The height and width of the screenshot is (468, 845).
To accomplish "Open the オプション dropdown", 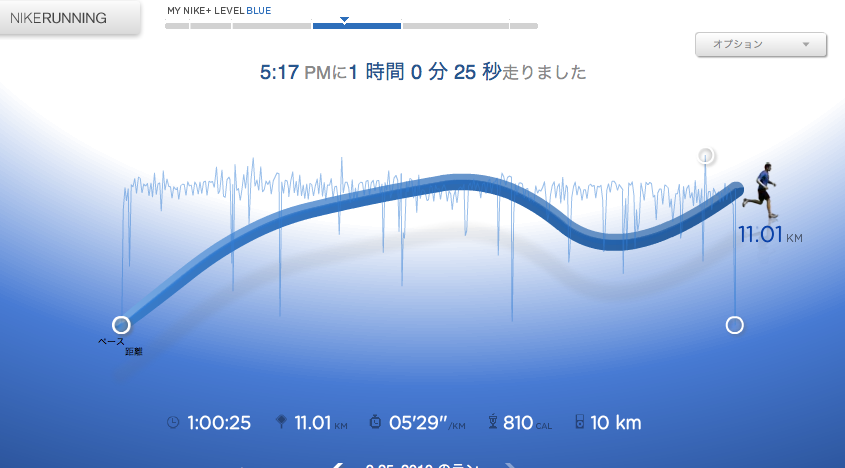I will pos(761,44).
